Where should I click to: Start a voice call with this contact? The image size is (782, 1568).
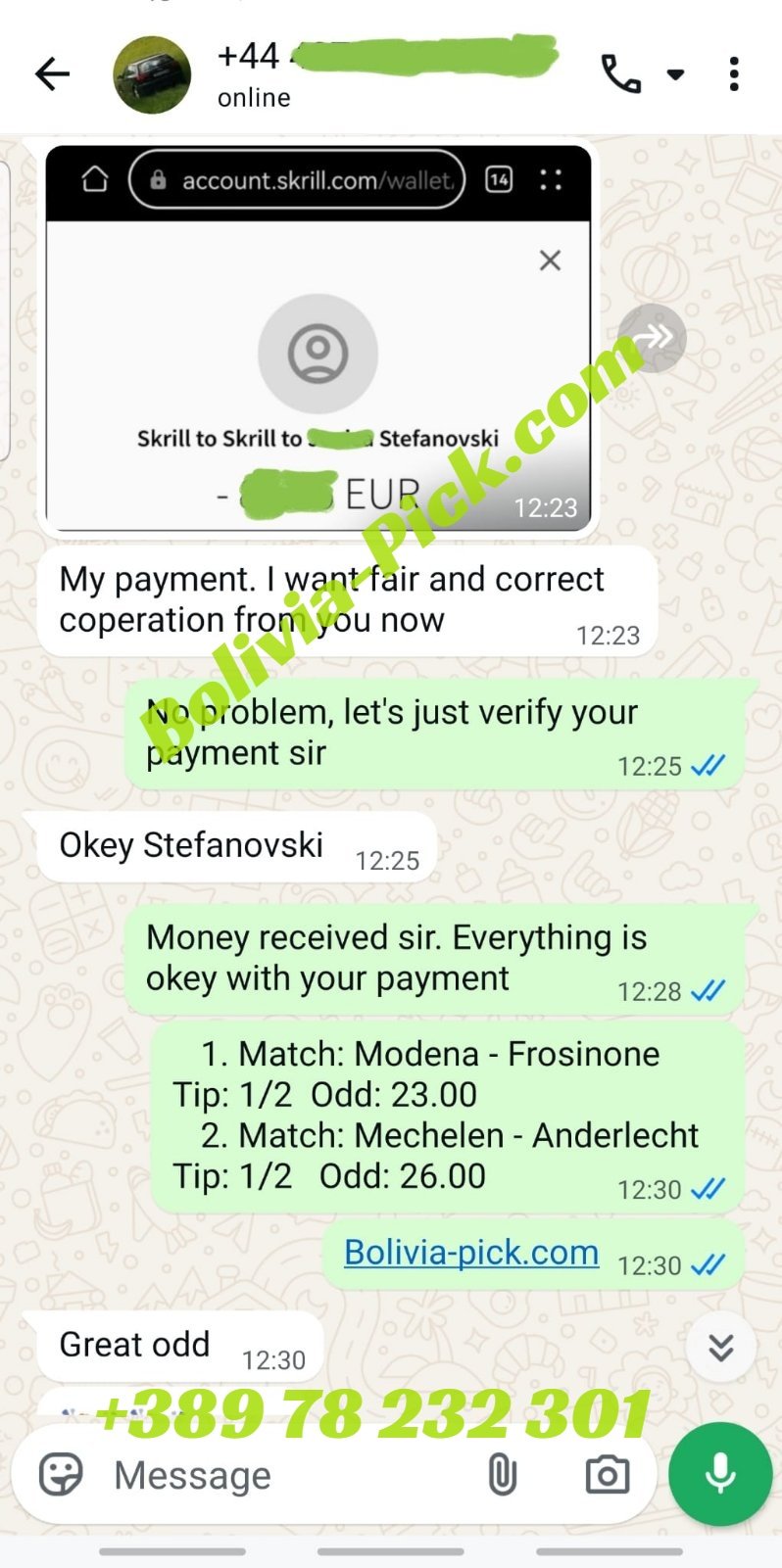click(x=620, y=74)
